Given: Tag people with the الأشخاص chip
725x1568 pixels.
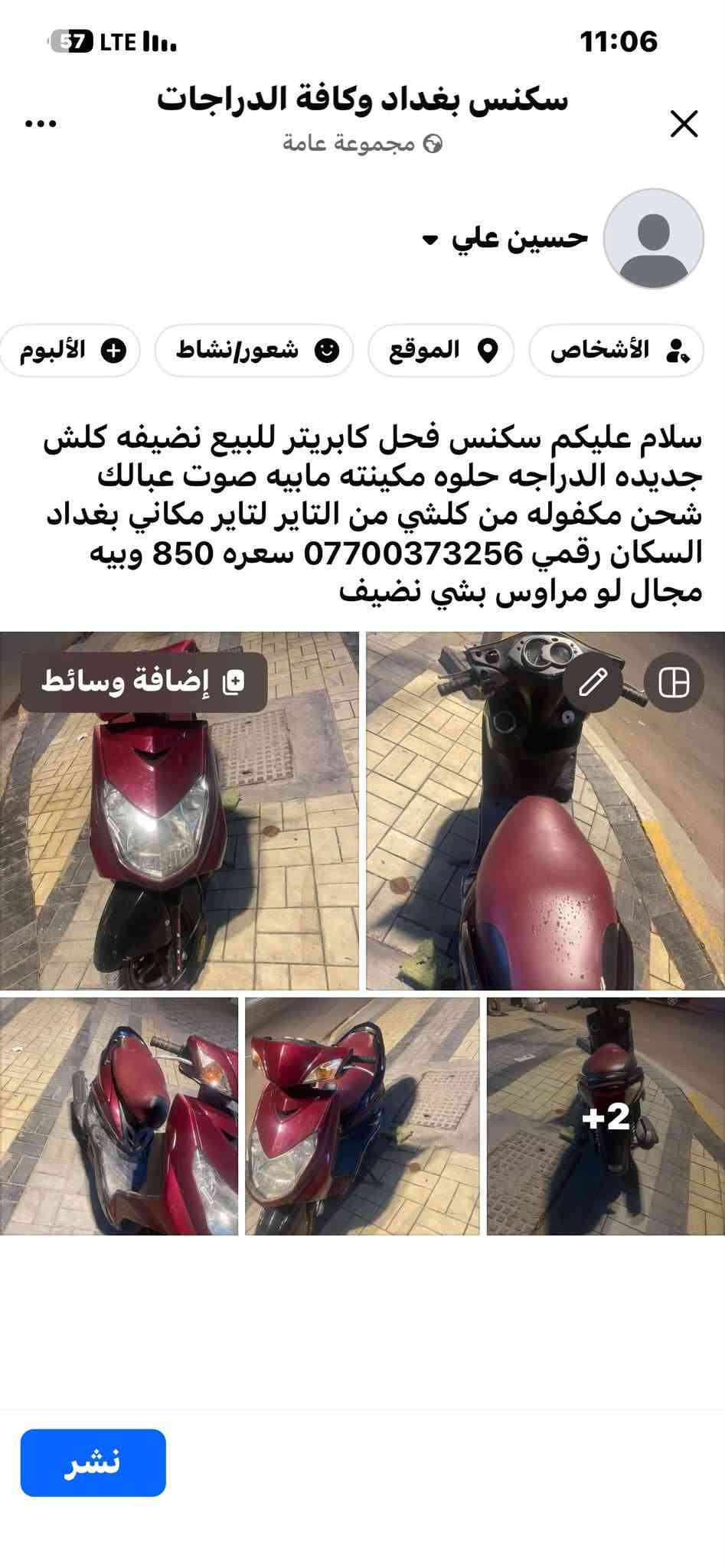Looking at the screenshot, I should coord(616,351).
